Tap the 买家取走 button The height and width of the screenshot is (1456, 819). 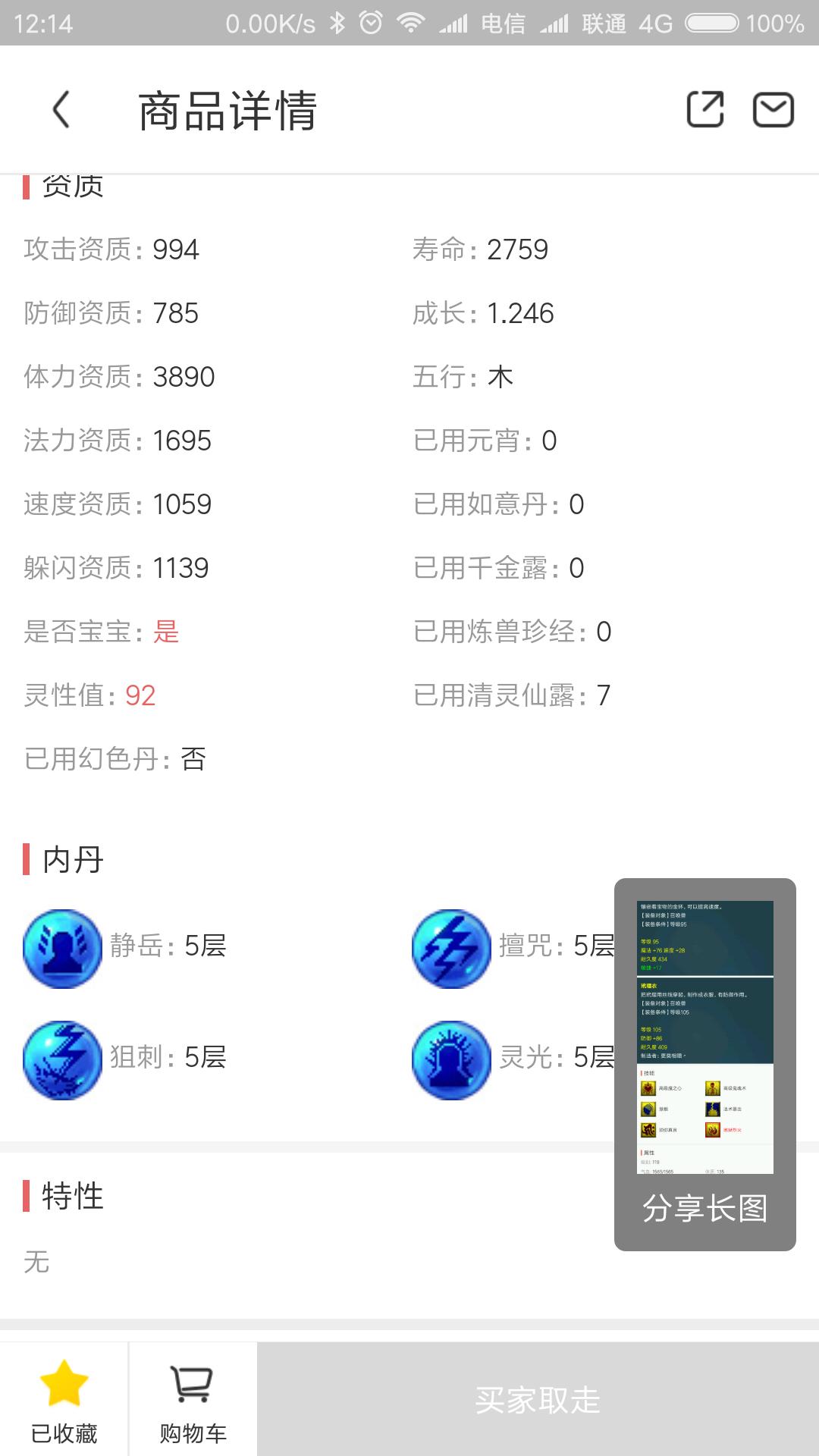pyautogui.click(x=538, y=1400)
